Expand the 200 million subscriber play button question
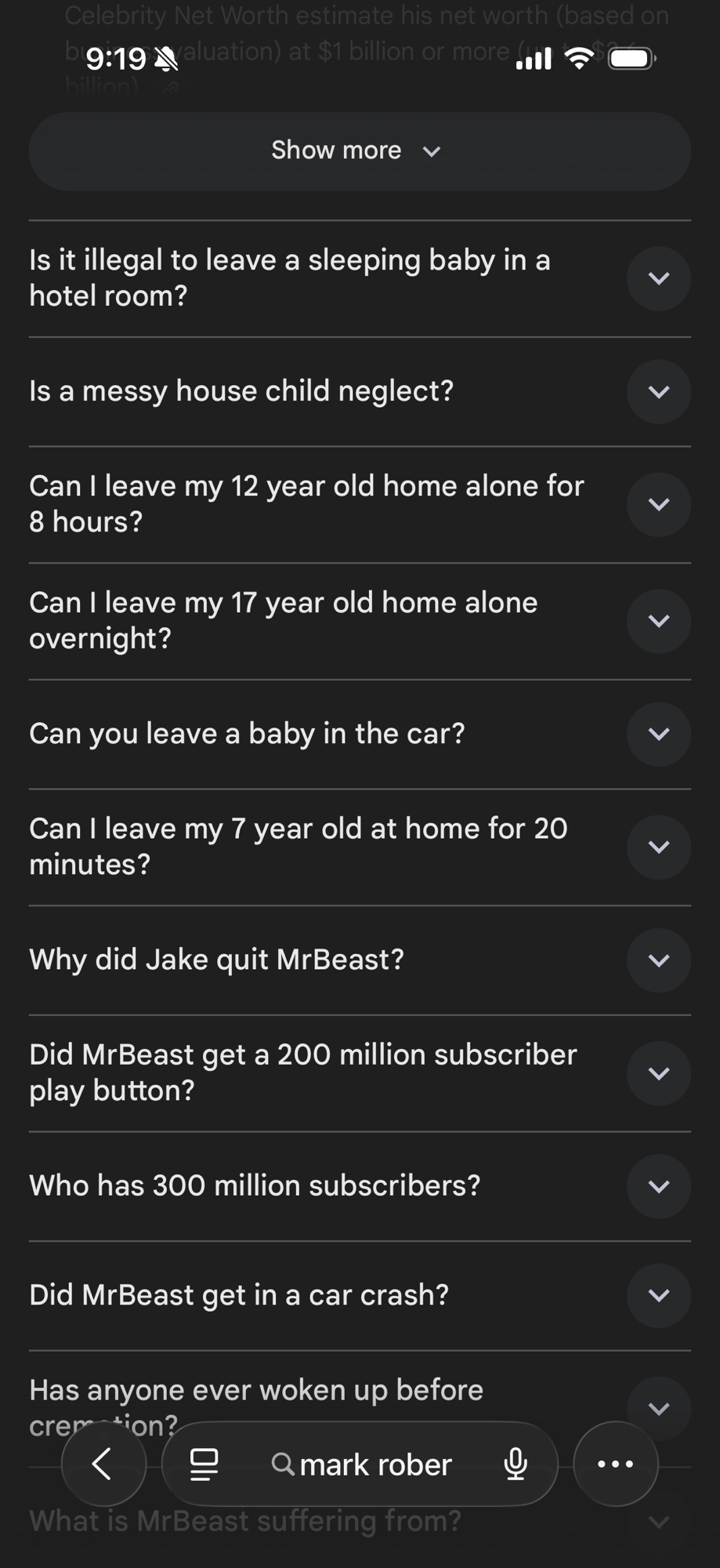The image size is (720, 1568). (x=658, y=1073)
